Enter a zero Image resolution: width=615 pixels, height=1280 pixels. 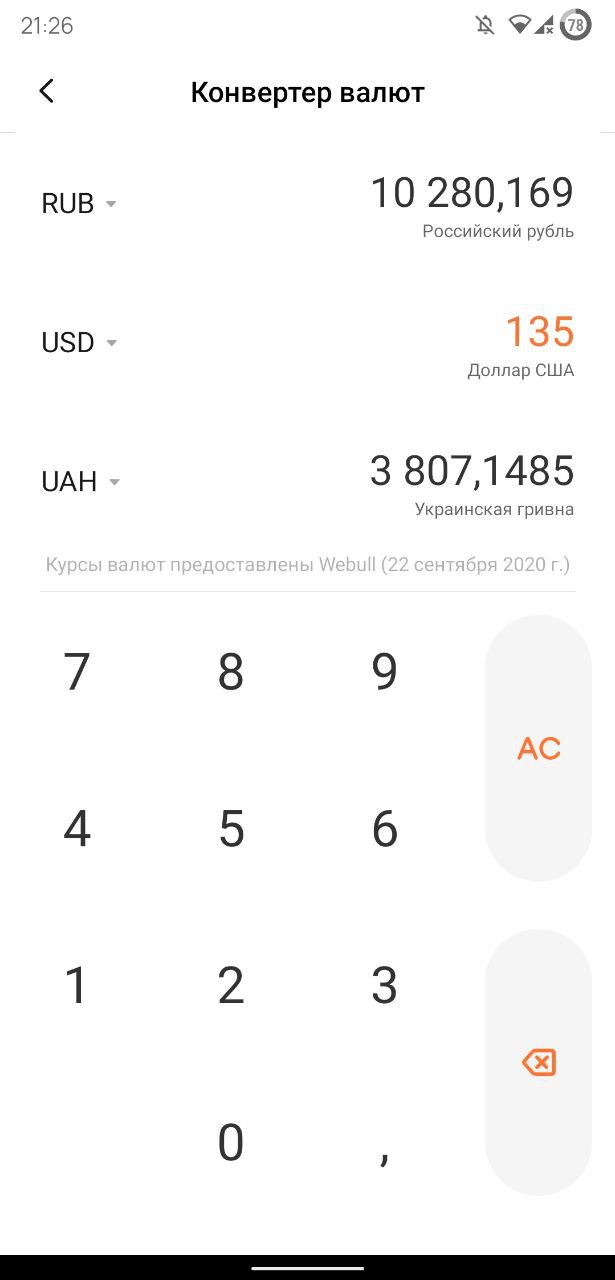coord(231,1142)
